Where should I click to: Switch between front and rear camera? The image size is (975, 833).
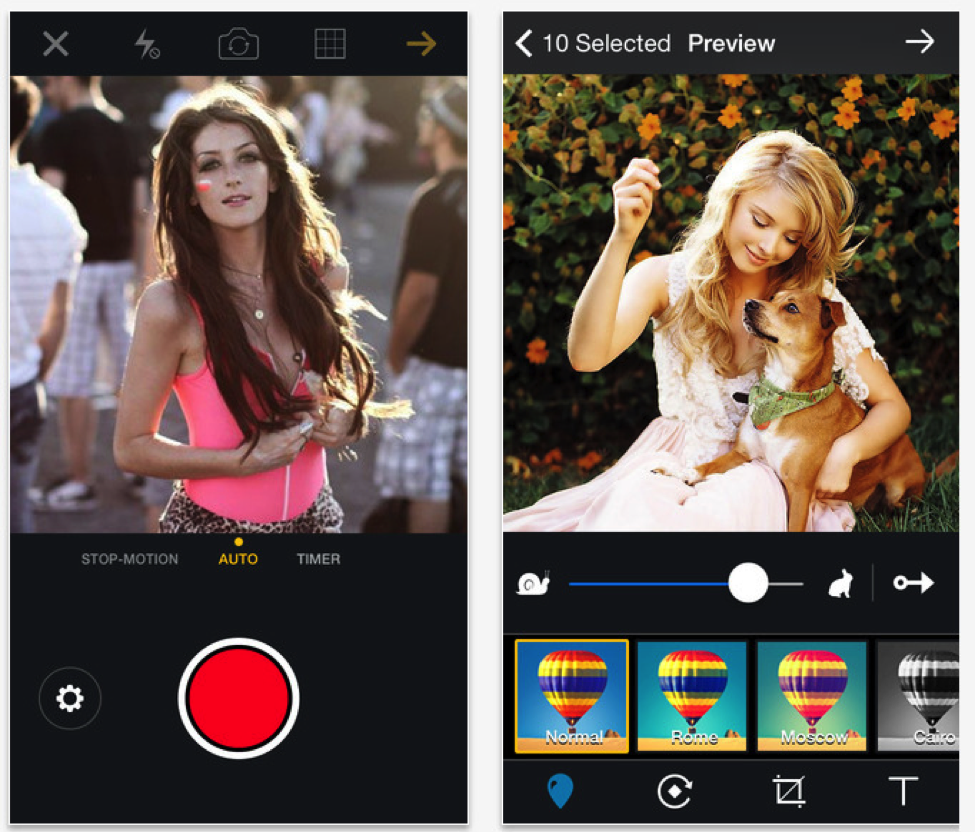[238, 44]
